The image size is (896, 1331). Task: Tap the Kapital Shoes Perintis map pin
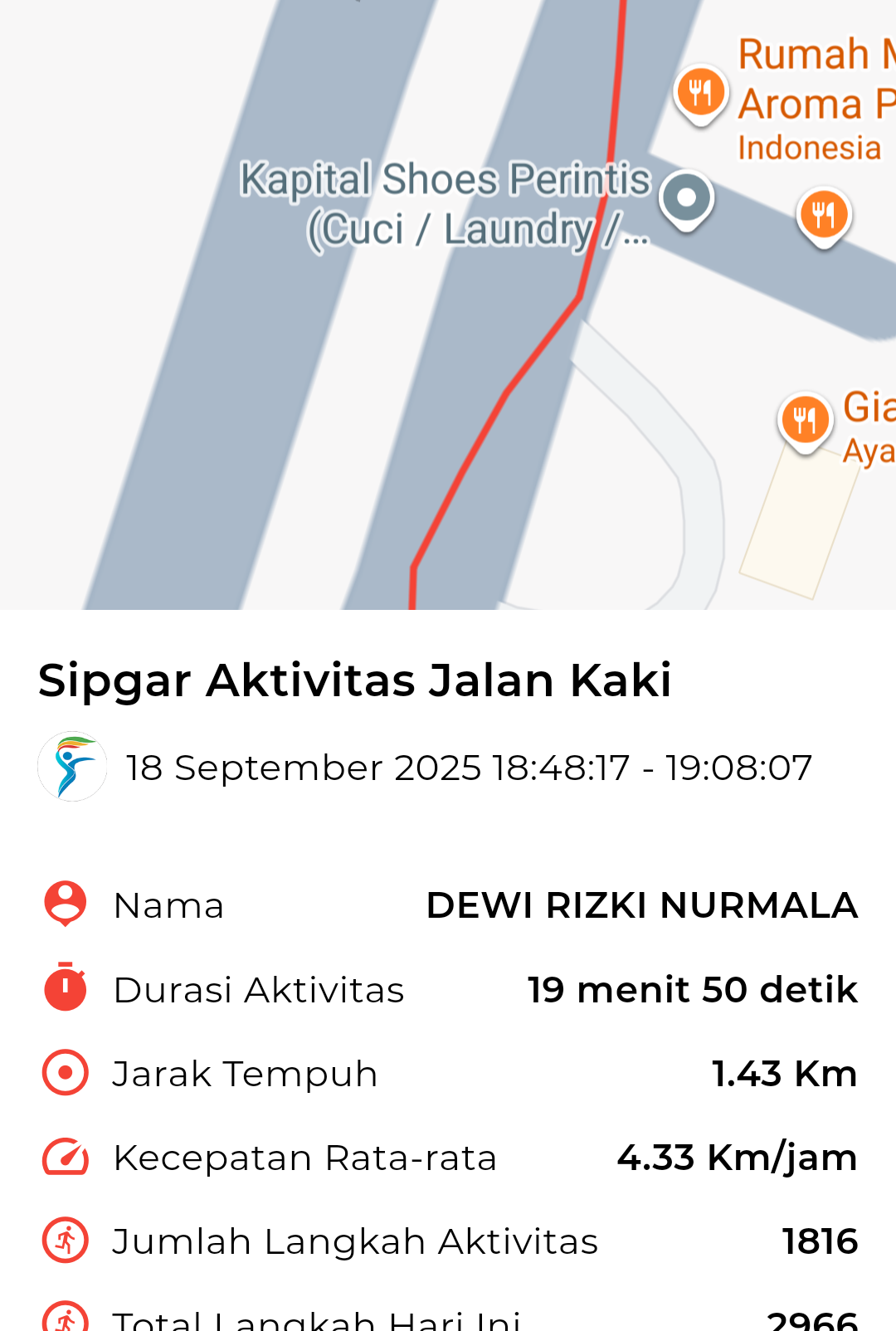686,199
